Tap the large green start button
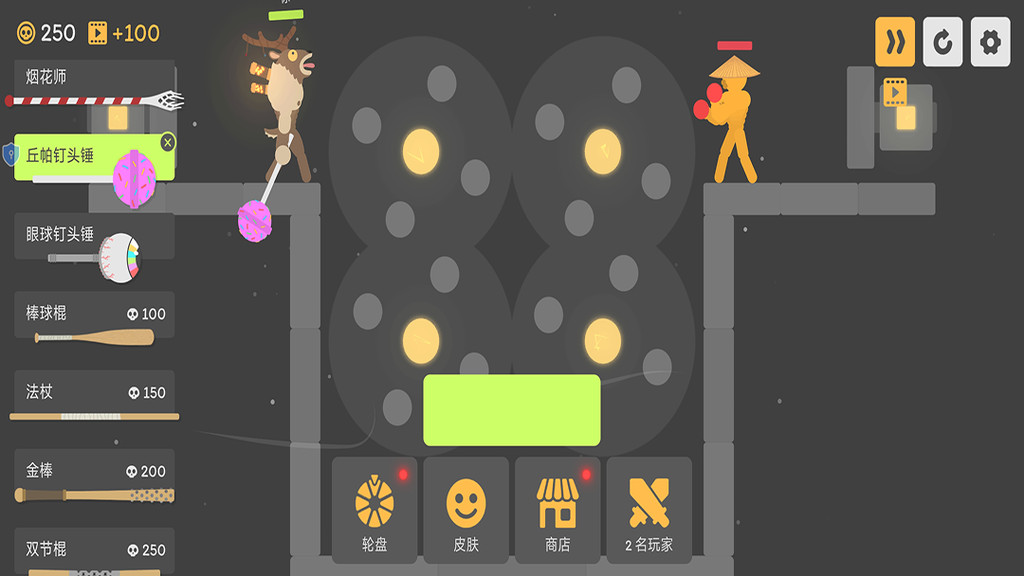This screenshot has height=576, width=1024. click(512, 410)
